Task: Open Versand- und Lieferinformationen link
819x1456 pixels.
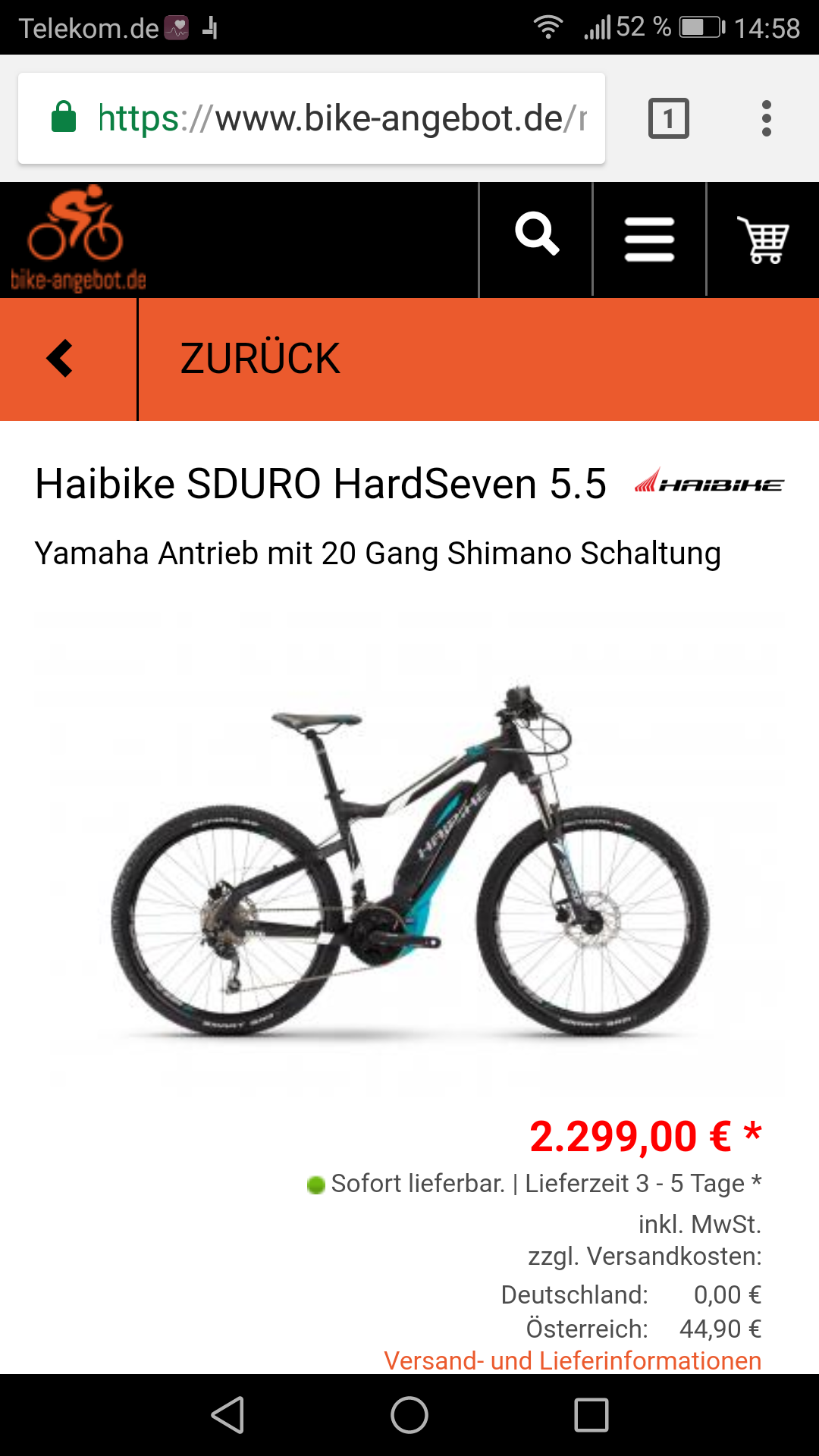Action: (573, 1360)
